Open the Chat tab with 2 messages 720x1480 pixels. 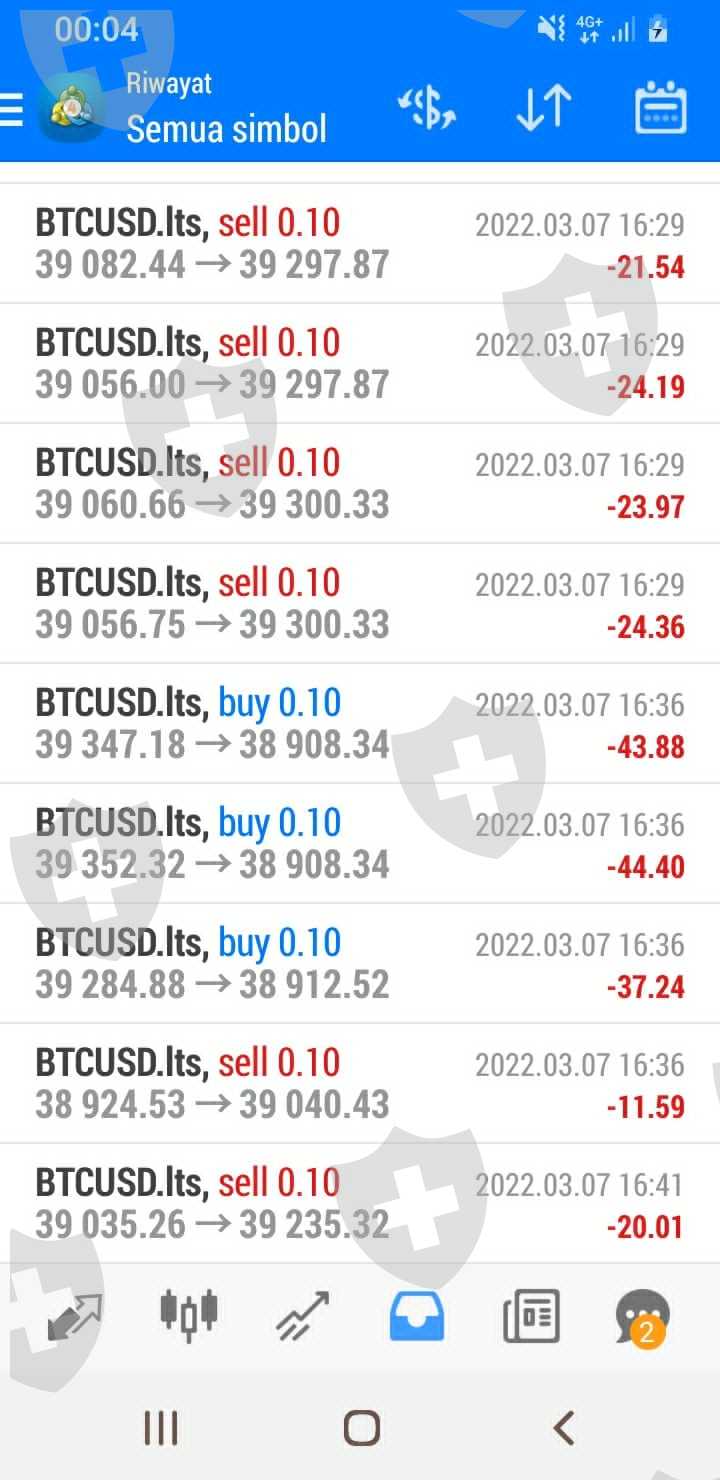point(642,1315)
